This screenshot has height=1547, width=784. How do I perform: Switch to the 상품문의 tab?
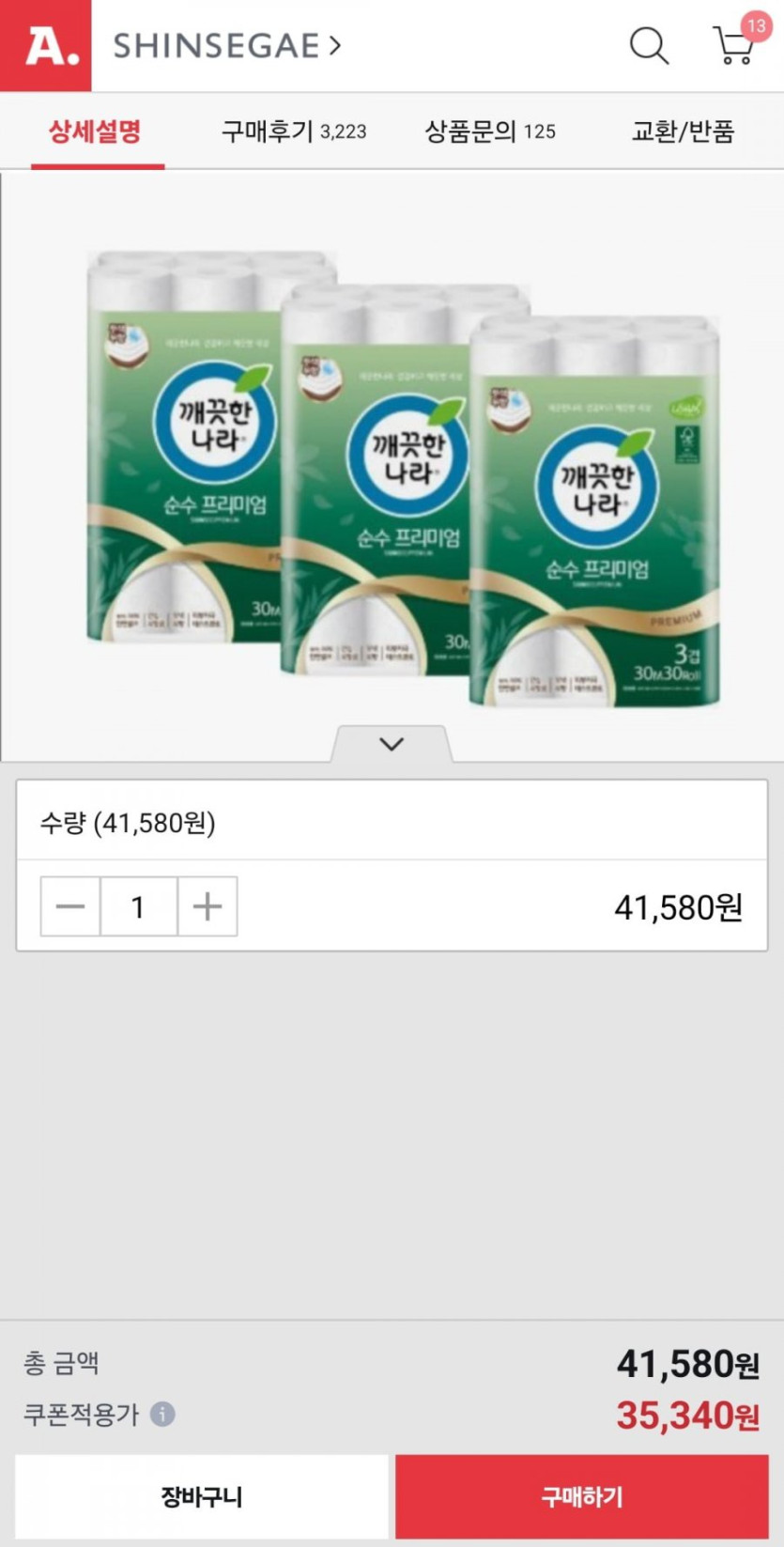tap(489, 131)
